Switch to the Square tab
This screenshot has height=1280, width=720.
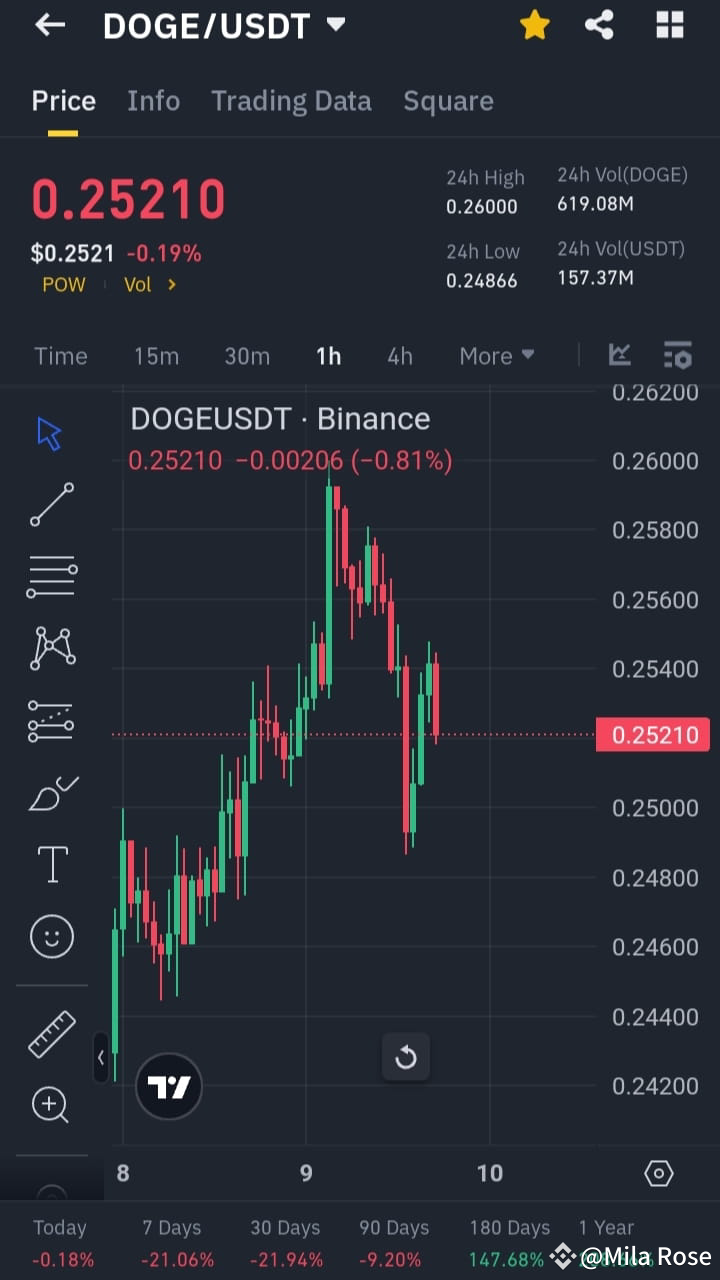coord(448,100)
